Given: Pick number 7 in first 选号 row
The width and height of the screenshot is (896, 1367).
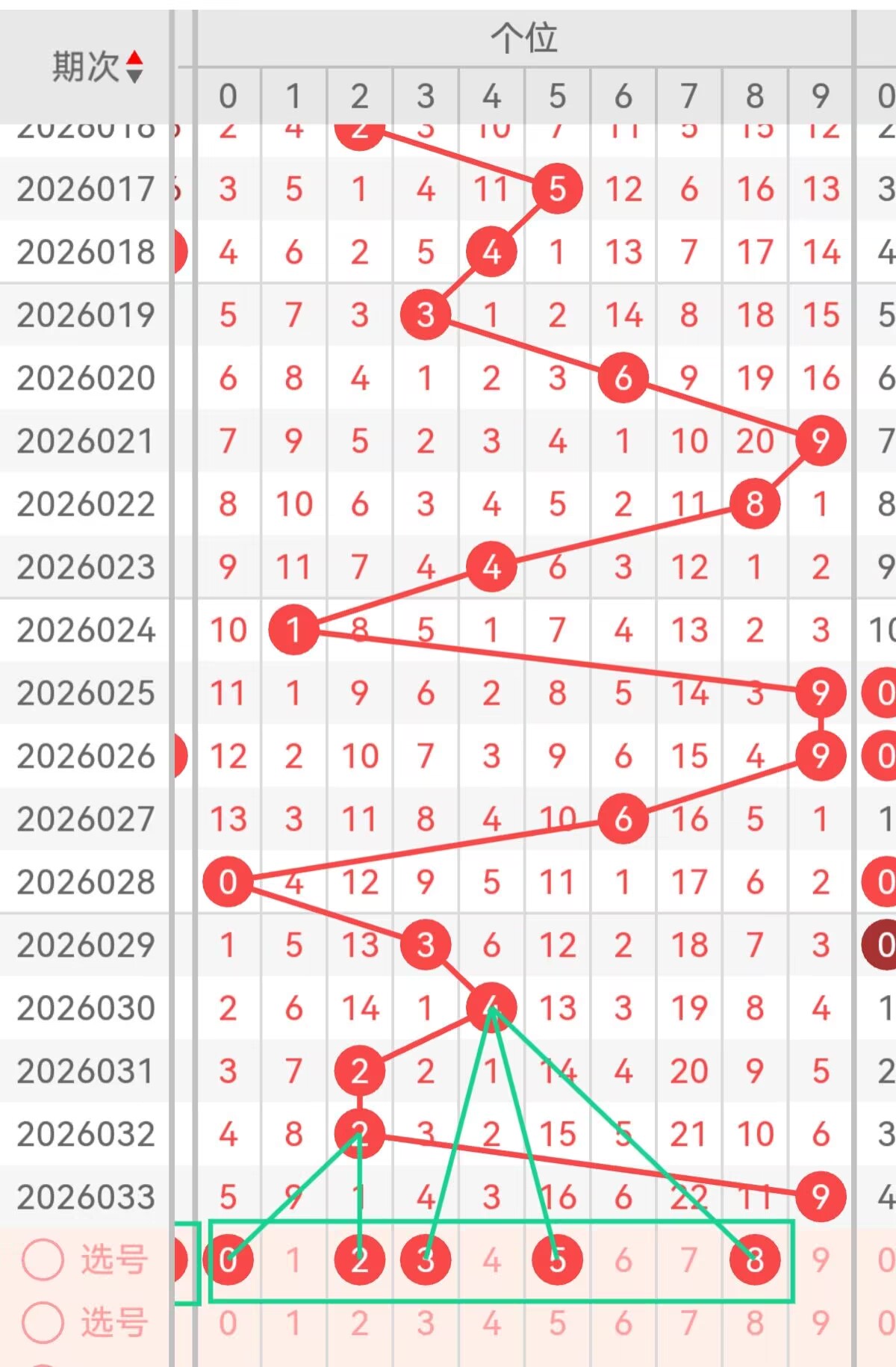Looking at the screenshot, I should (688, 1260).
